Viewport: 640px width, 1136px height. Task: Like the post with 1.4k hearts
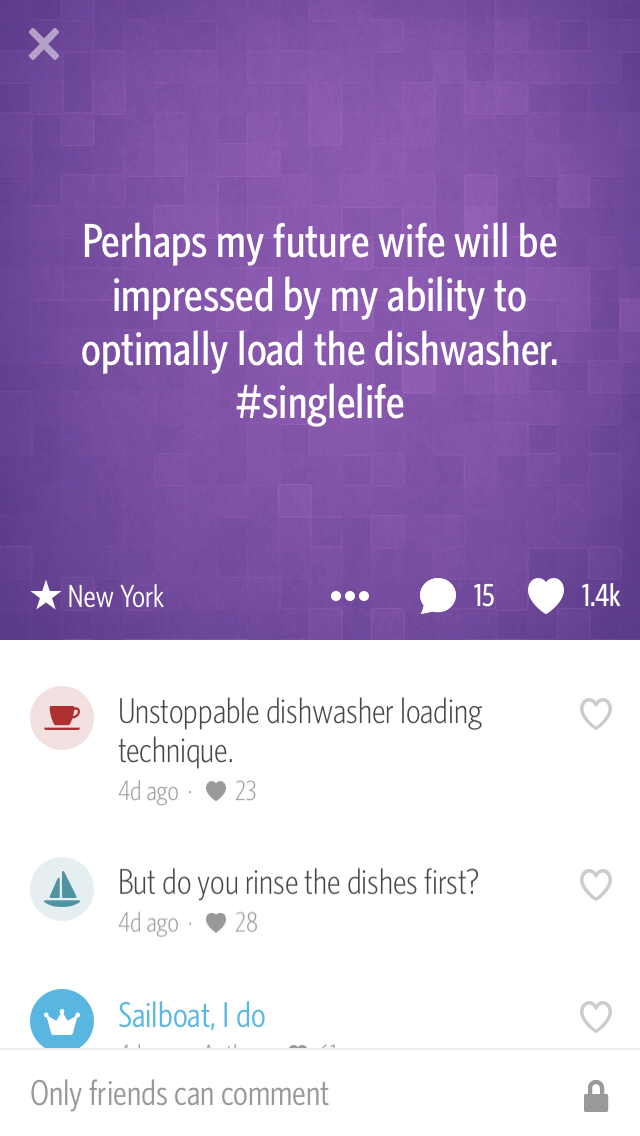(546, 597)
